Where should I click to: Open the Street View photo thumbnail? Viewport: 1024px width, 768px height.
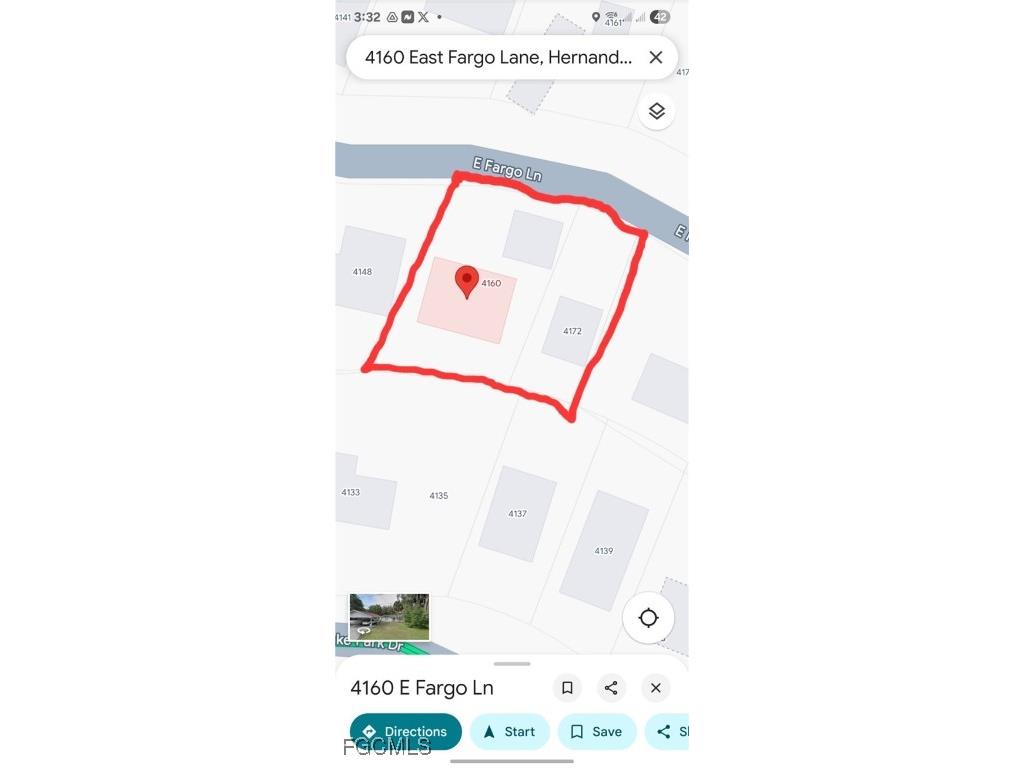(x=389, y=616)
